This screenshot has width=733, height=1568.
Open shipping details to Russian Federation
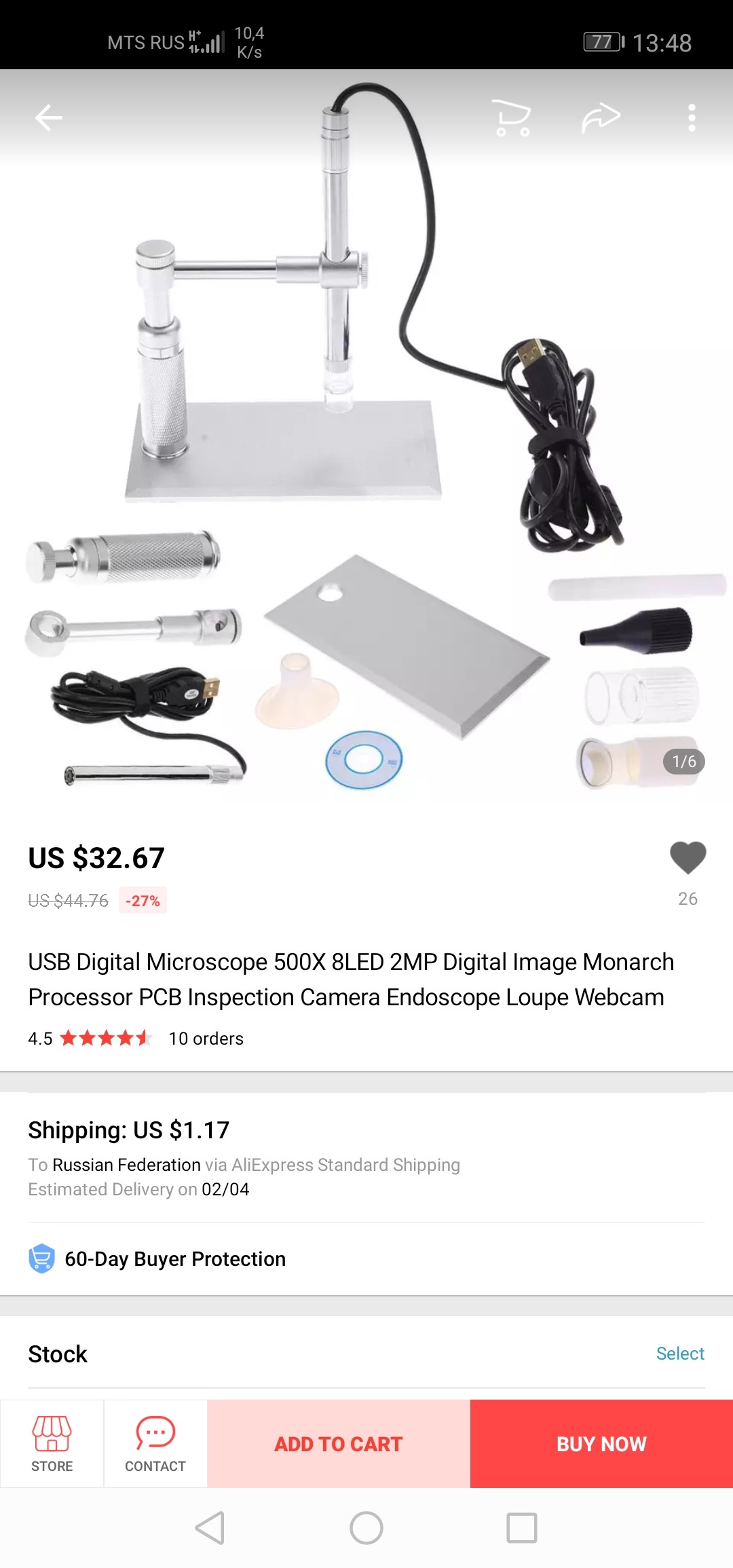point(244,1158)
